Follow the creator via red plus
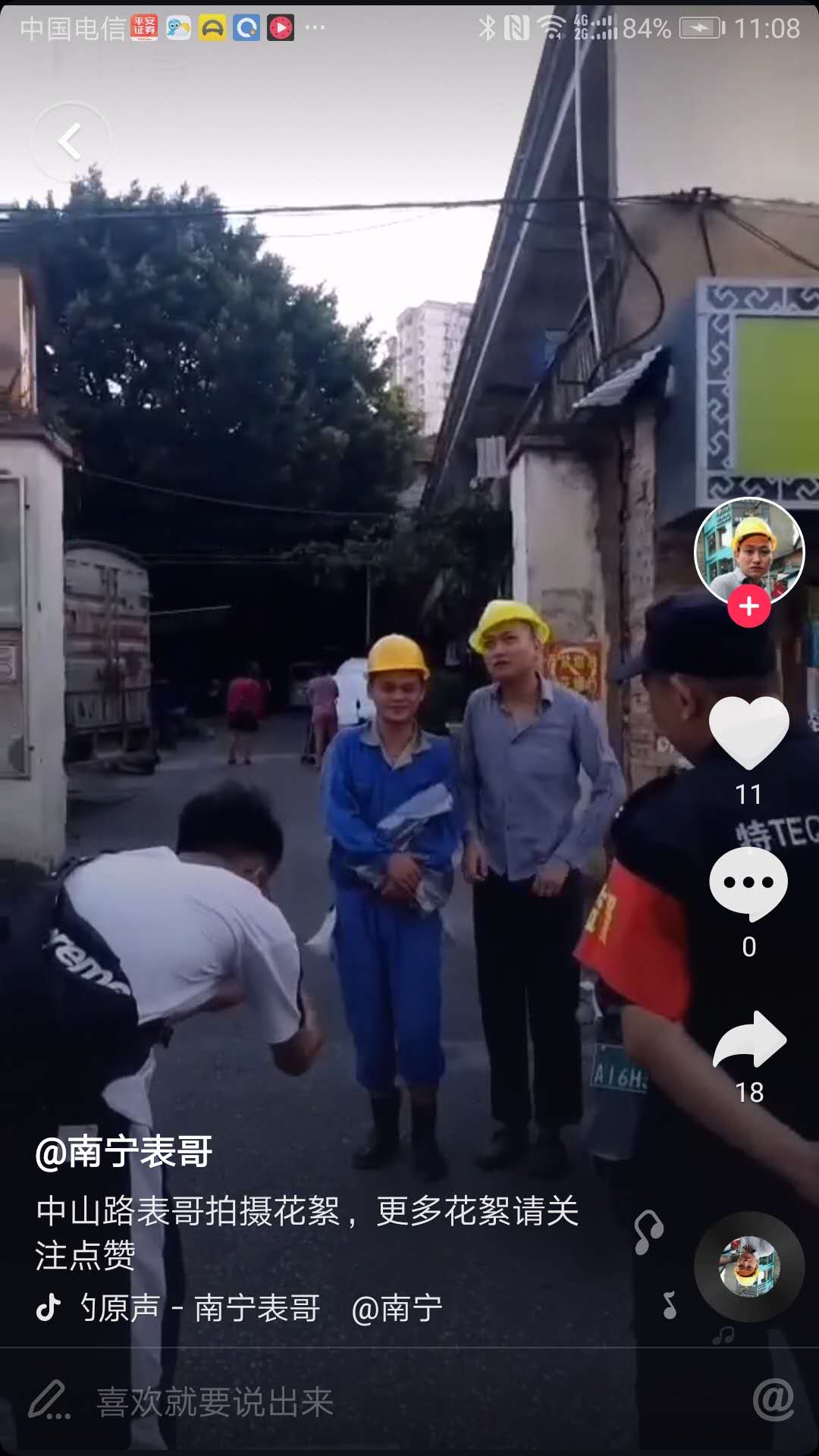The width and height of the screenshot is (819, 1456). point(748,607)
